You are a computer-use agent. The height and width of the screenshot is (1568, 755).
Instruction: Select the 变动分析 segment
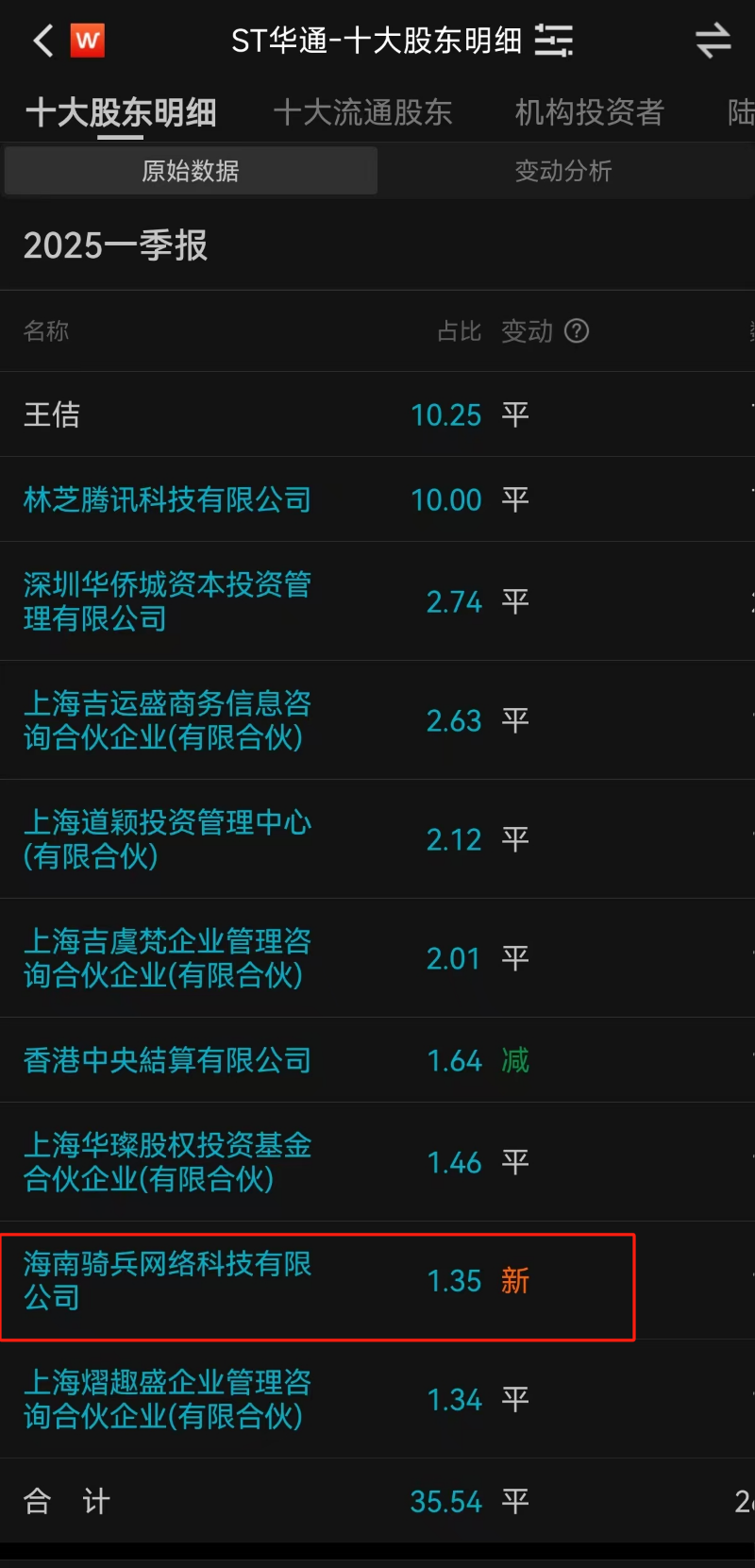pos(563,171)
